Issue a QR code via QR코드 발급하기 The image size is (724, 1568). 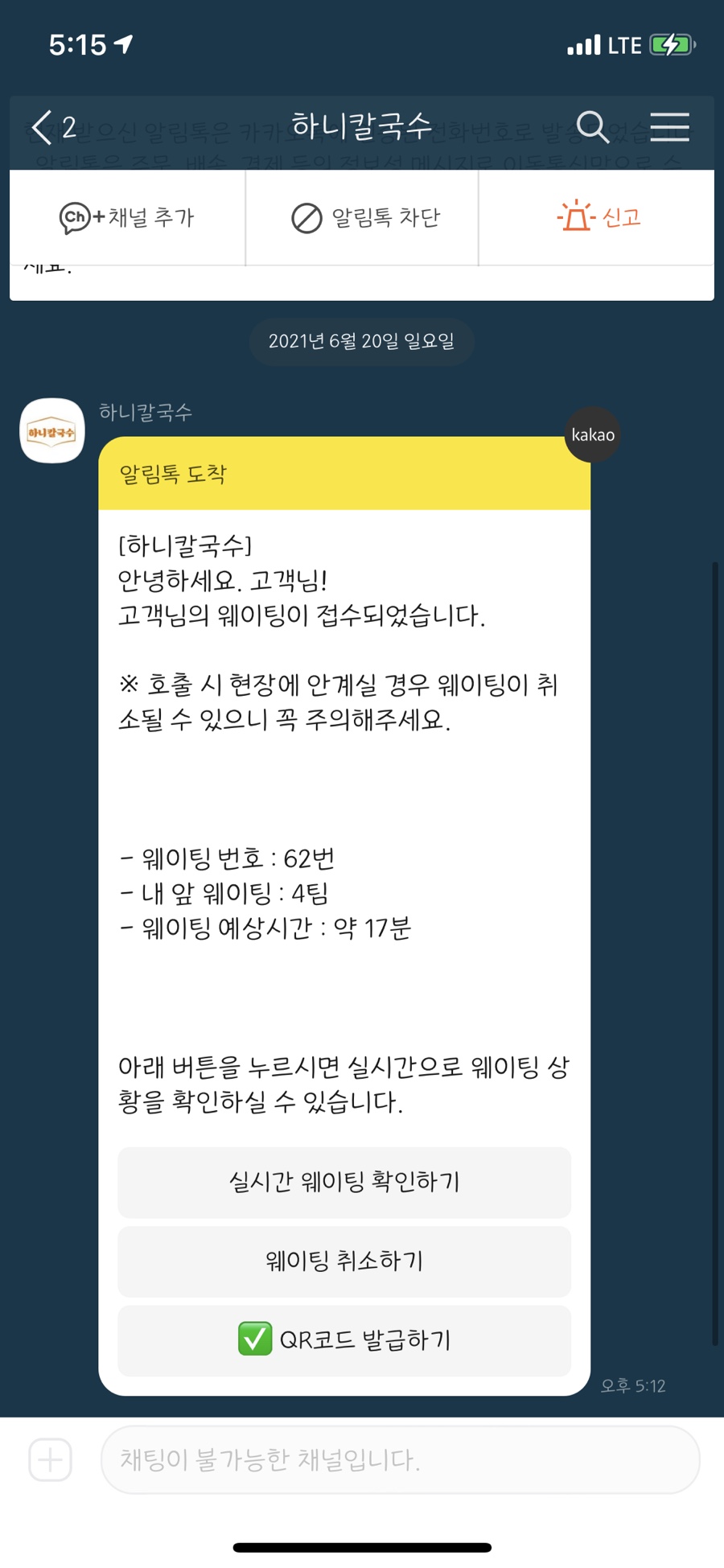pyautogui.click(x=344, y=1340)
